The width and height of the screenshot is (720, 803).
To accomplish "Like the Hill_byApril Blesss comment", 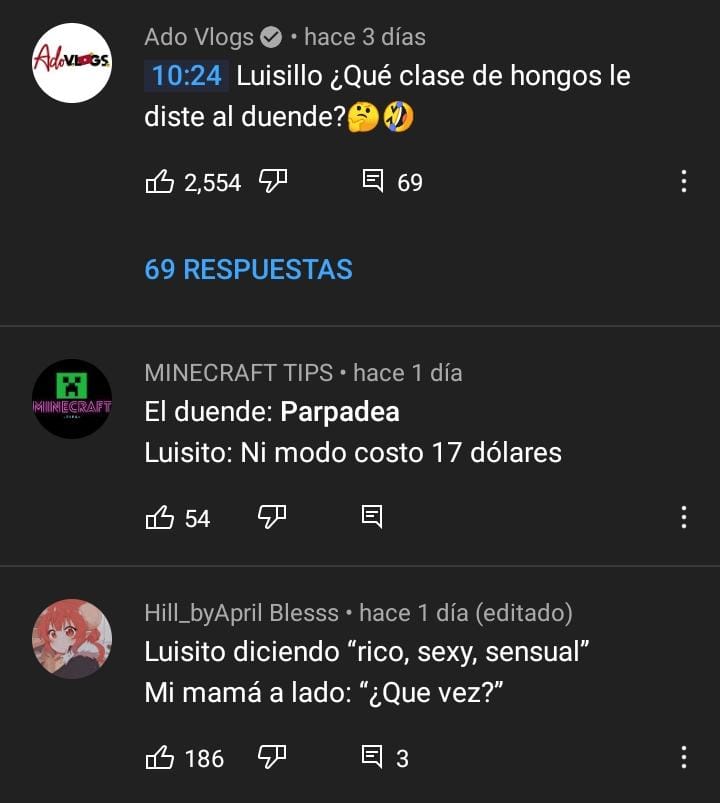I will (160, 758).
